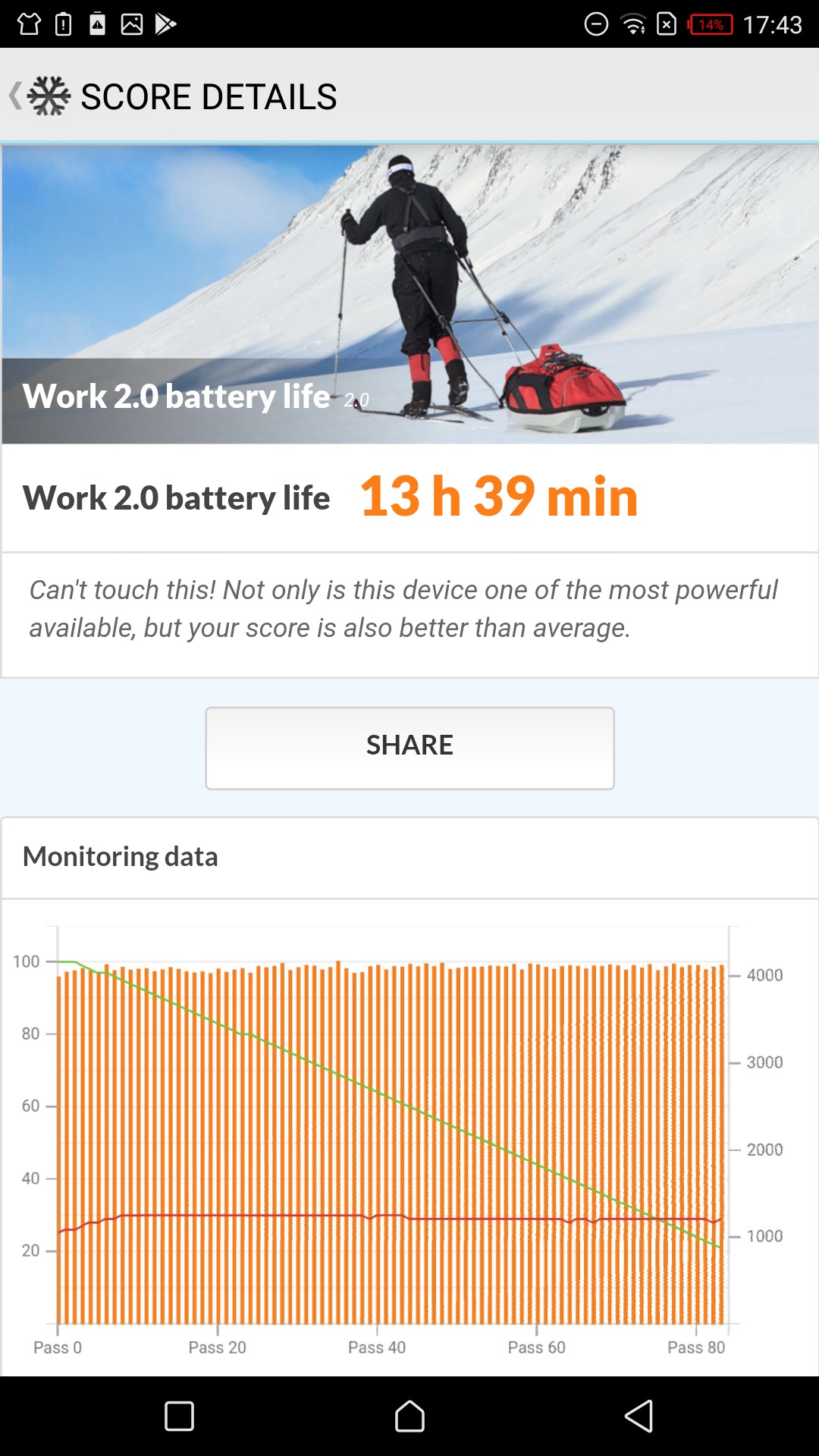Go to the home screen
The height and width of the screenshot is (1456, 819).
click(409, 1416)
